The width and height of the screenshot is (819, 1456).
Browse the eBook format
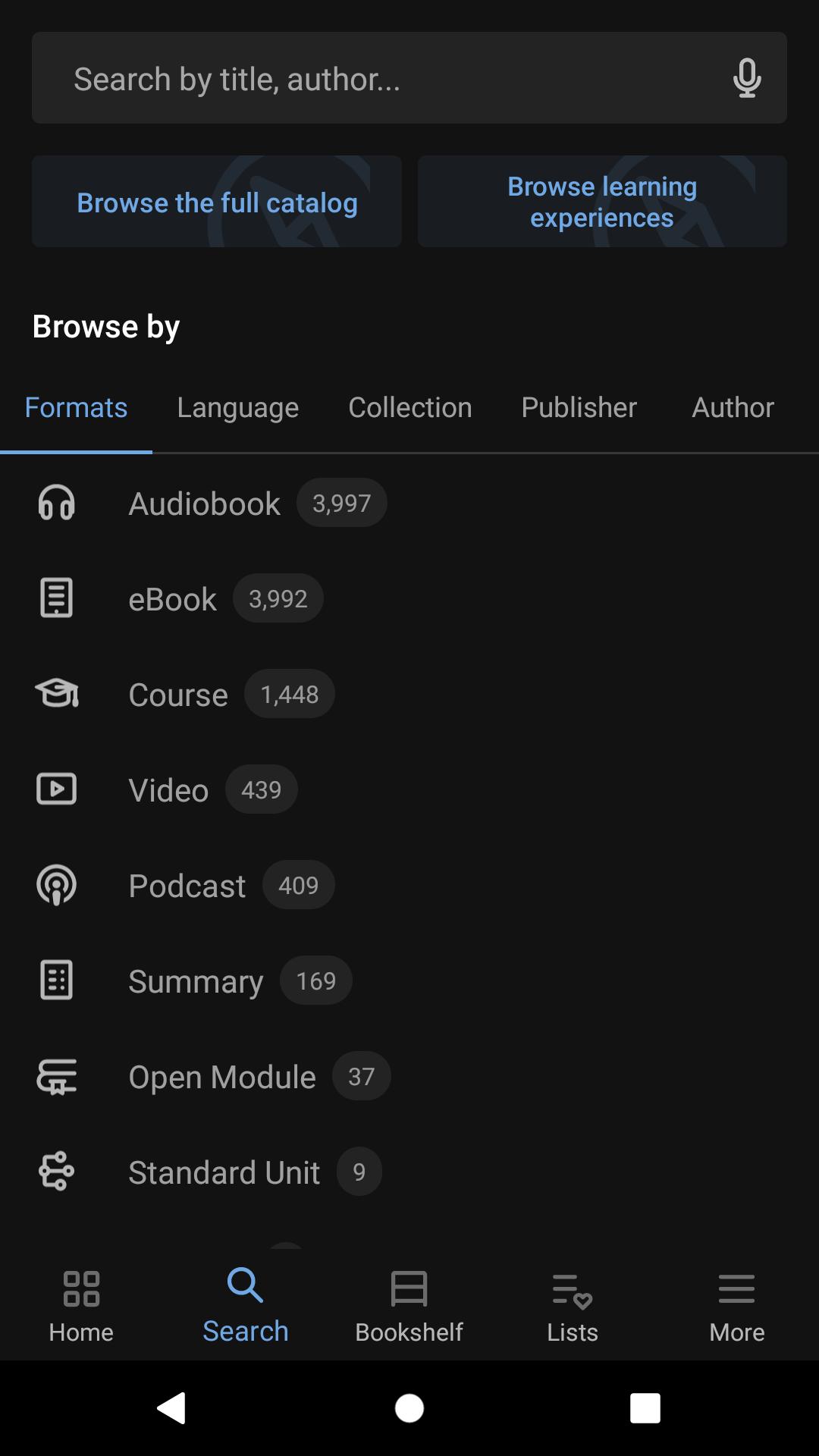(x=409, y=598)
